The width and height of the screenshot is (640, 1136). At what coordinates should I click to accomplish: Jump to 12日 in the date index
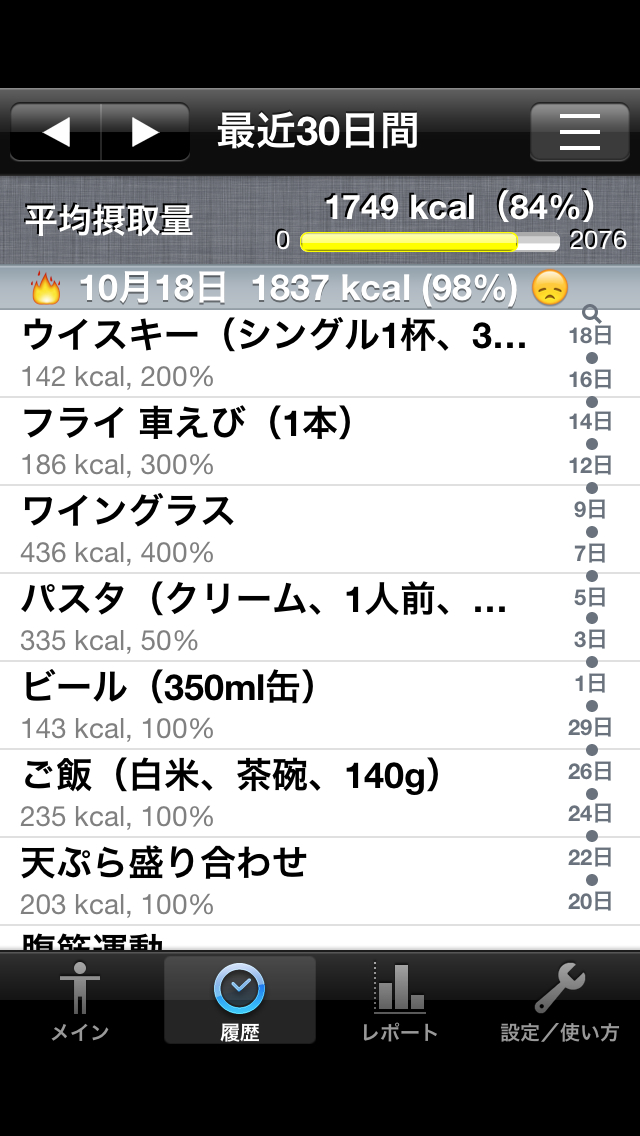590,465
